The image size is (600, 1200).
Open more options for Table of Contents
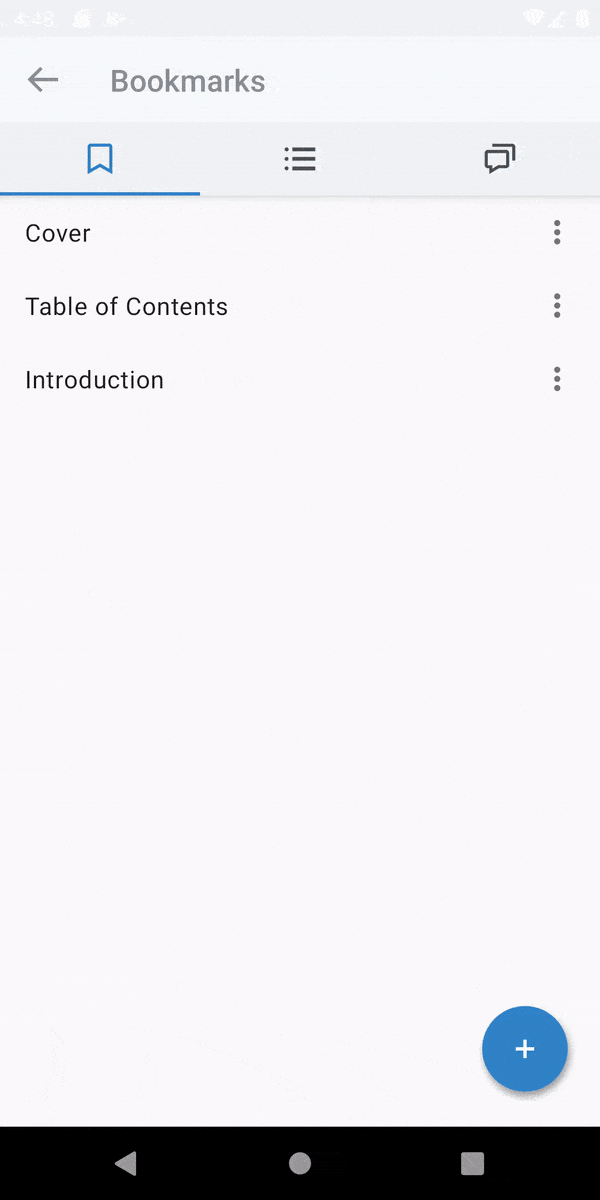(x=557, y=306)
